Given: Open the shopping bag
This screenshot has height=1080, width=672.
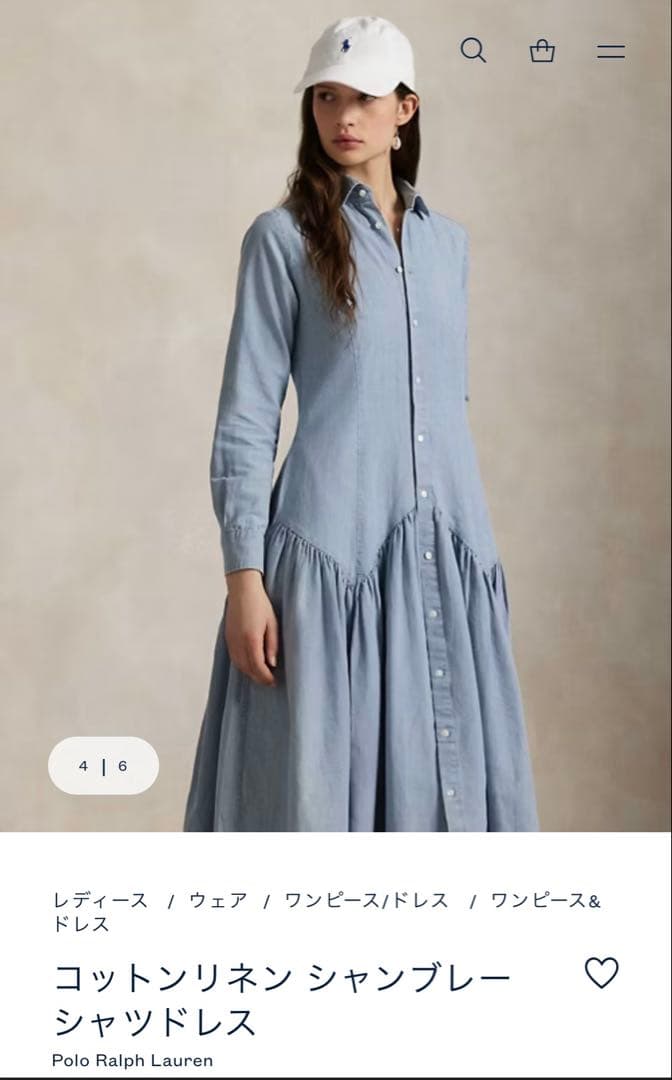Looking at the screenshot, I should 542,51.
